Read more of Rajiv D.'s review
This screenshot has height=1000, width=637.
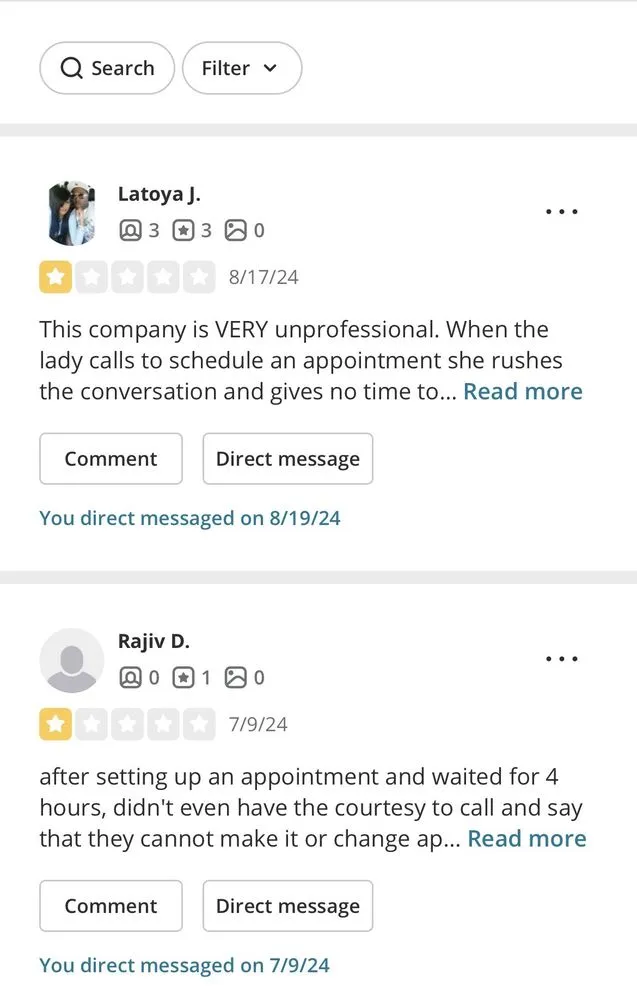coord(526,839)
